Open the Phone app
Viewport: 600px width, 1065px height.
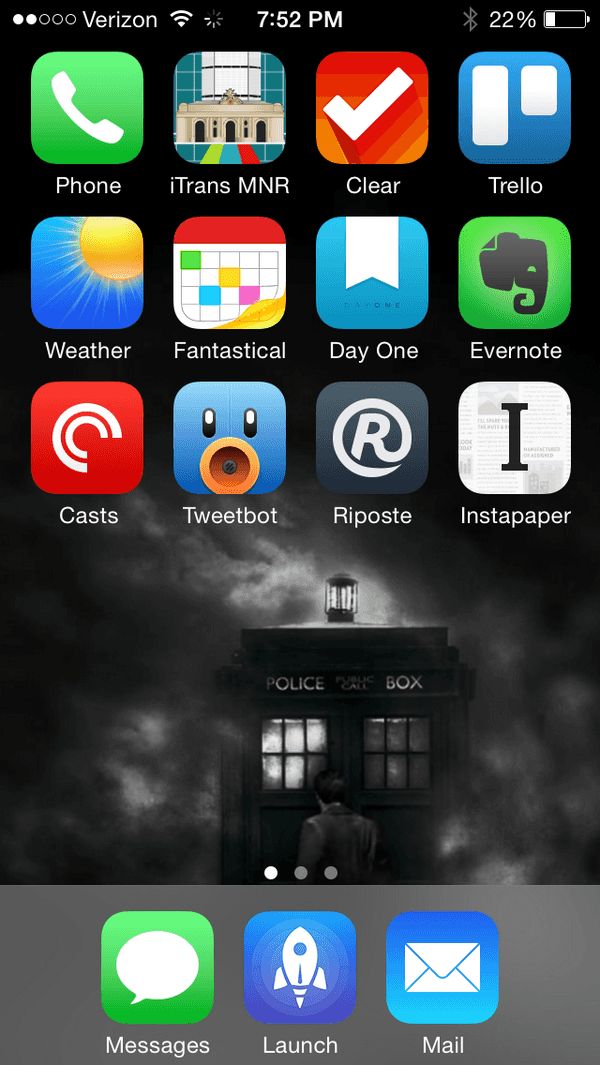[x=87, y=108]
